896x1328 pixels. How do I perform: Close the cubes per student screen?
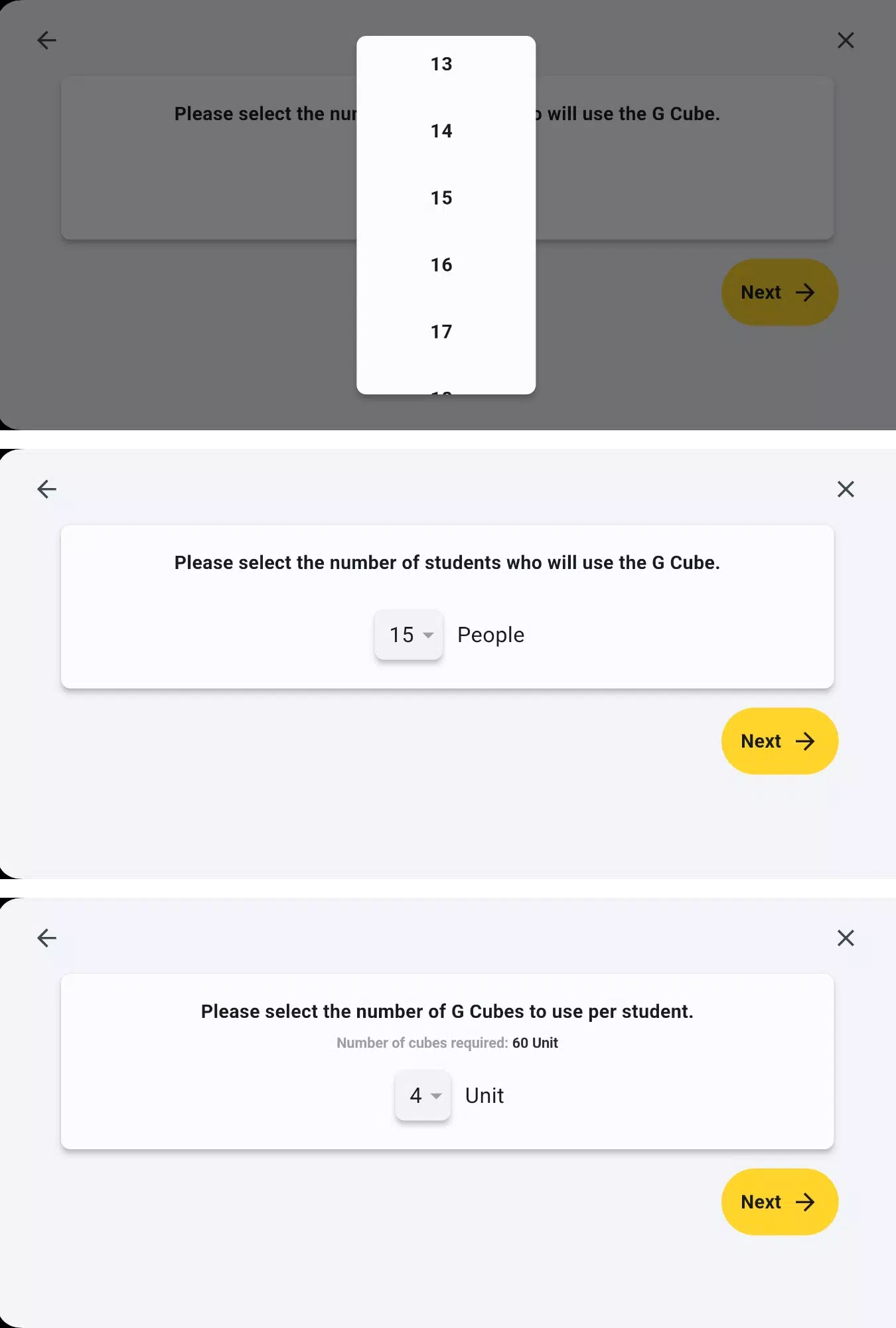(846, 938)
